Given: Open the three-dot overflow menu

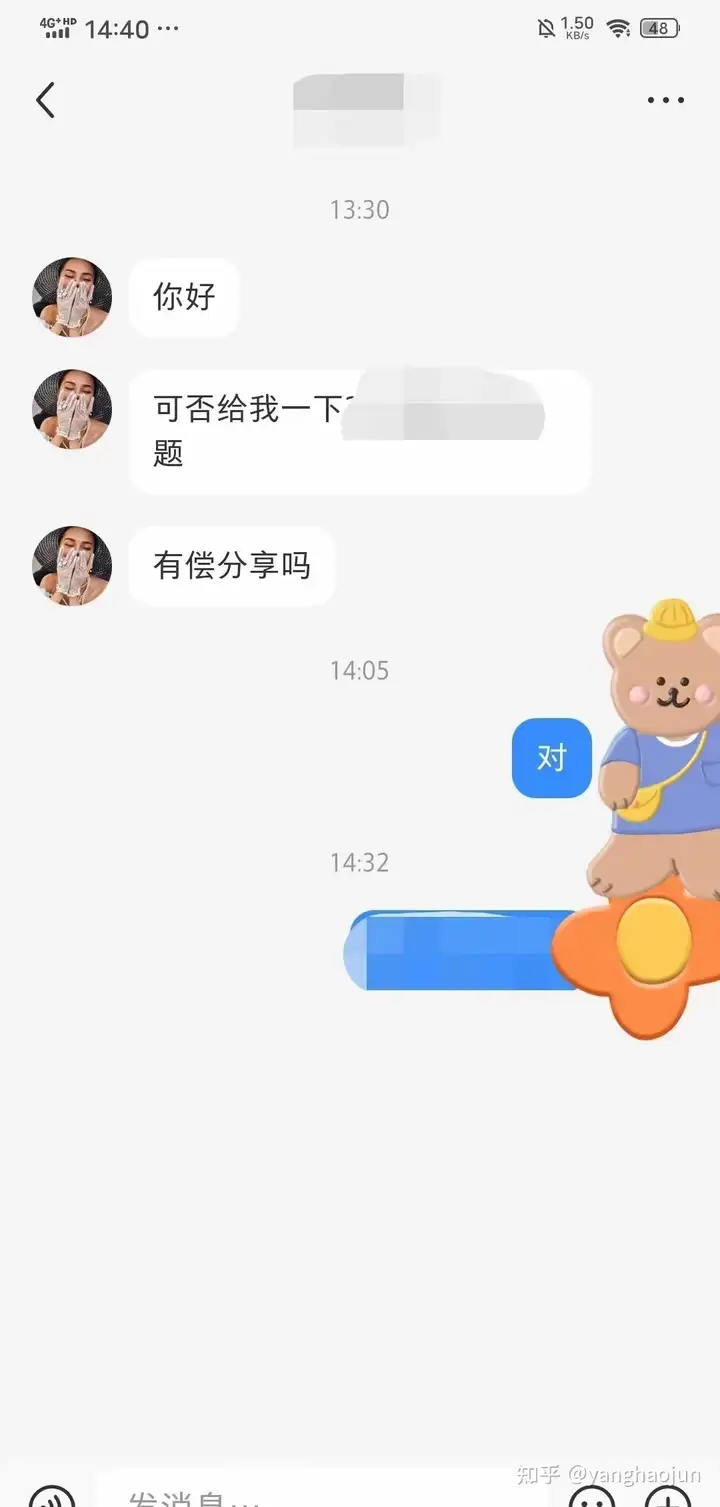Looking at the screenshot, I should click(x=665, y=100).
